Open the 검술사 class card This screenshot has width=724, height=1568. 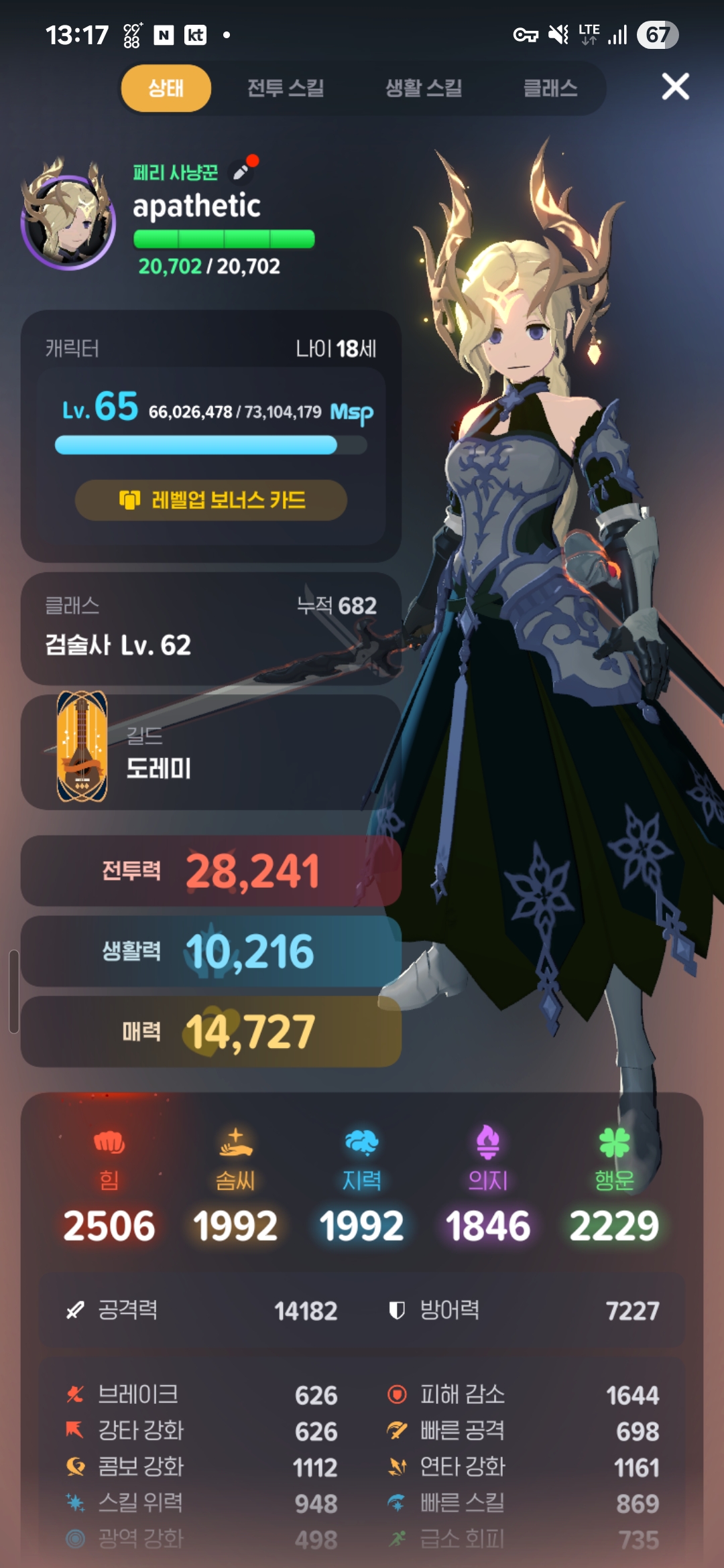coord(211,628)
